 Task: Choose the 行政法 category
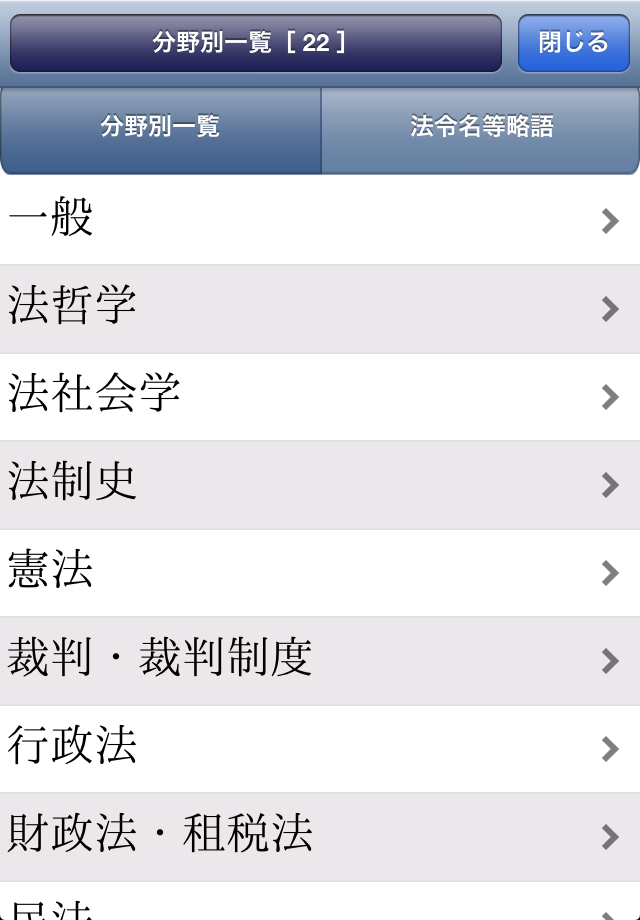320,748
